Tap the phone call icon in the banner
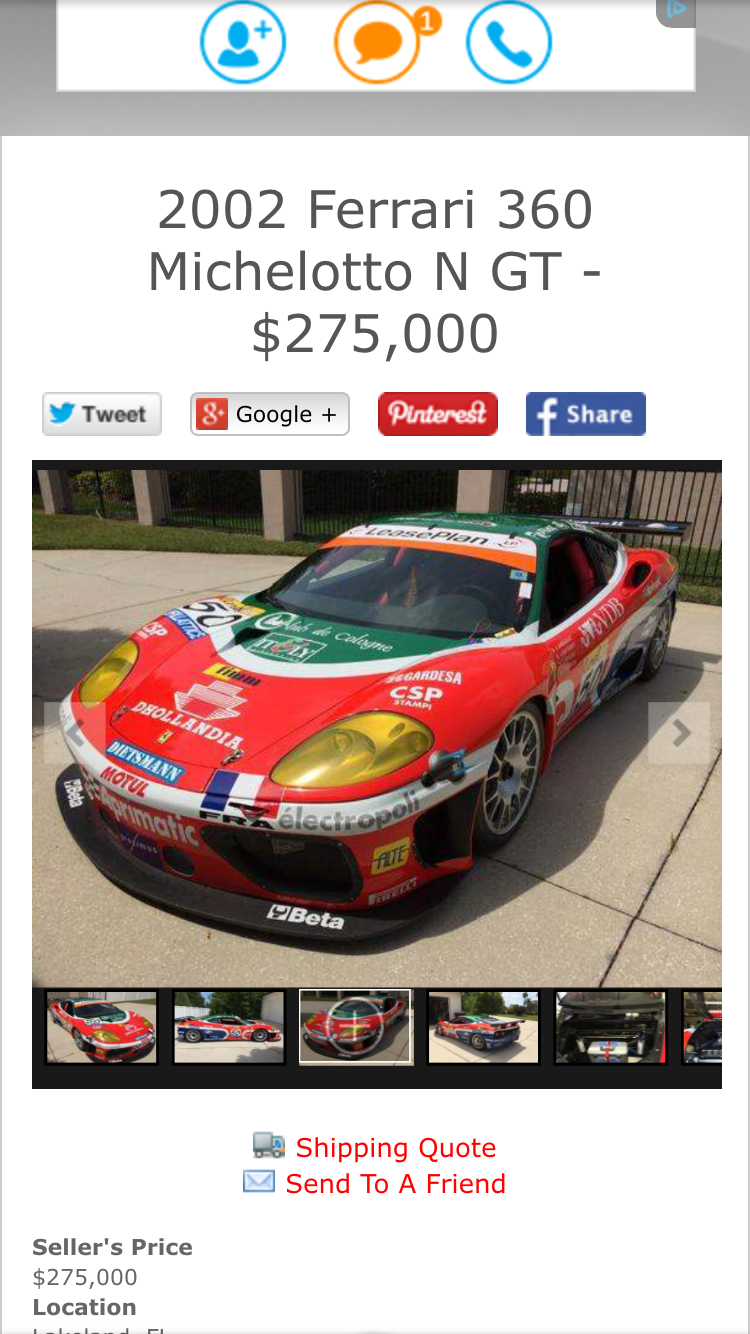Viewport: 750px width, 1334px height. [509, 42]
